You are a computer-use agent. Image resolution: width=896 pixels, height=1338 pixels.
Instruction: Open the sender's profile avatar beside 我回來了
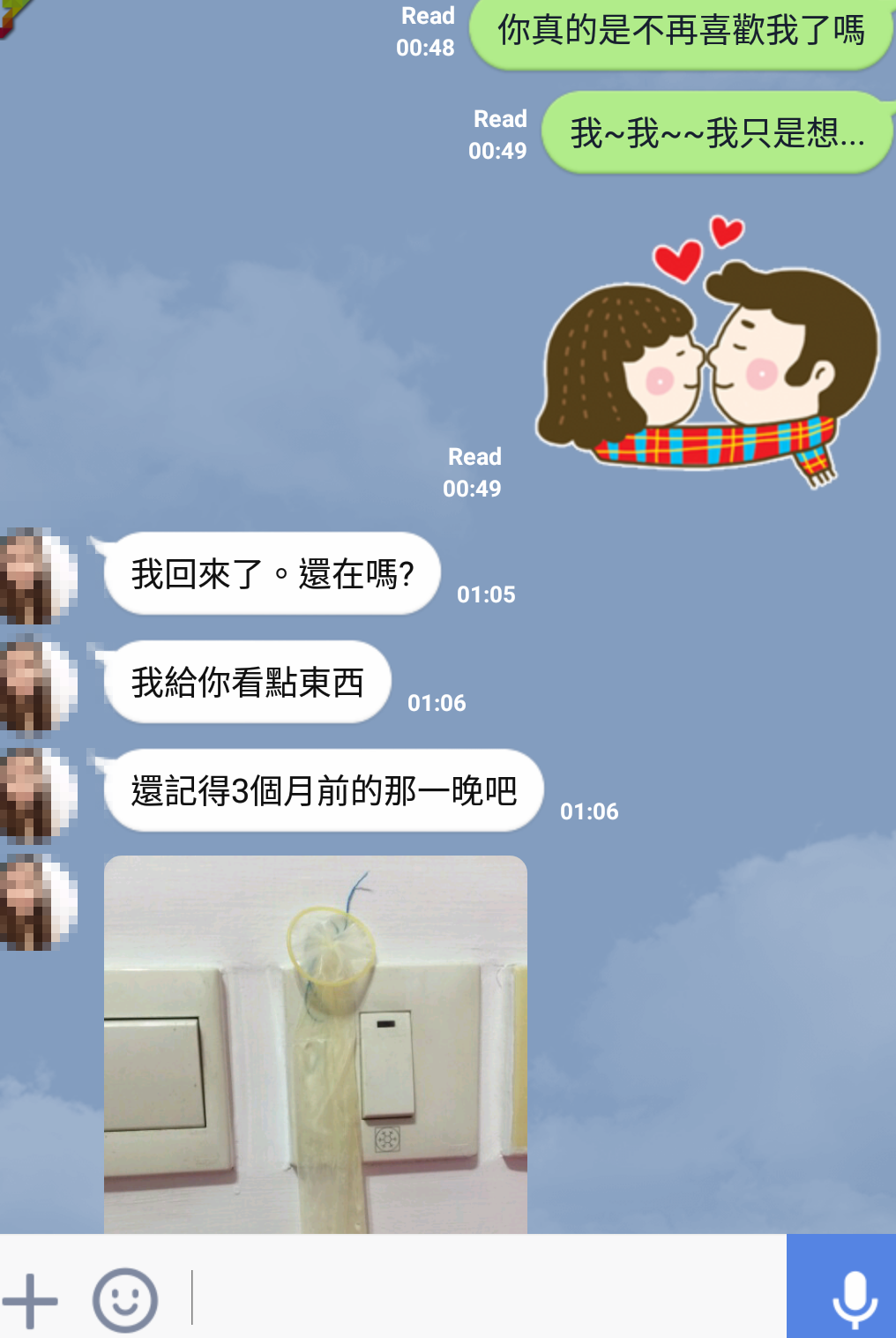tap(37, 576)
